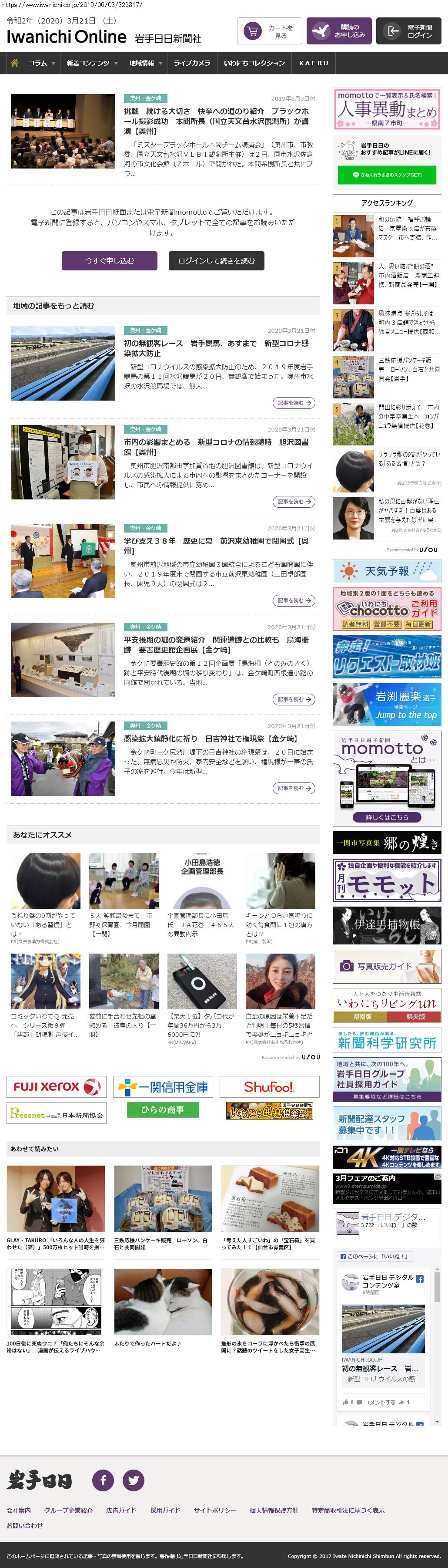Select ログインして続きを読む
448x1568 pixels.
[x=217, y=260]
